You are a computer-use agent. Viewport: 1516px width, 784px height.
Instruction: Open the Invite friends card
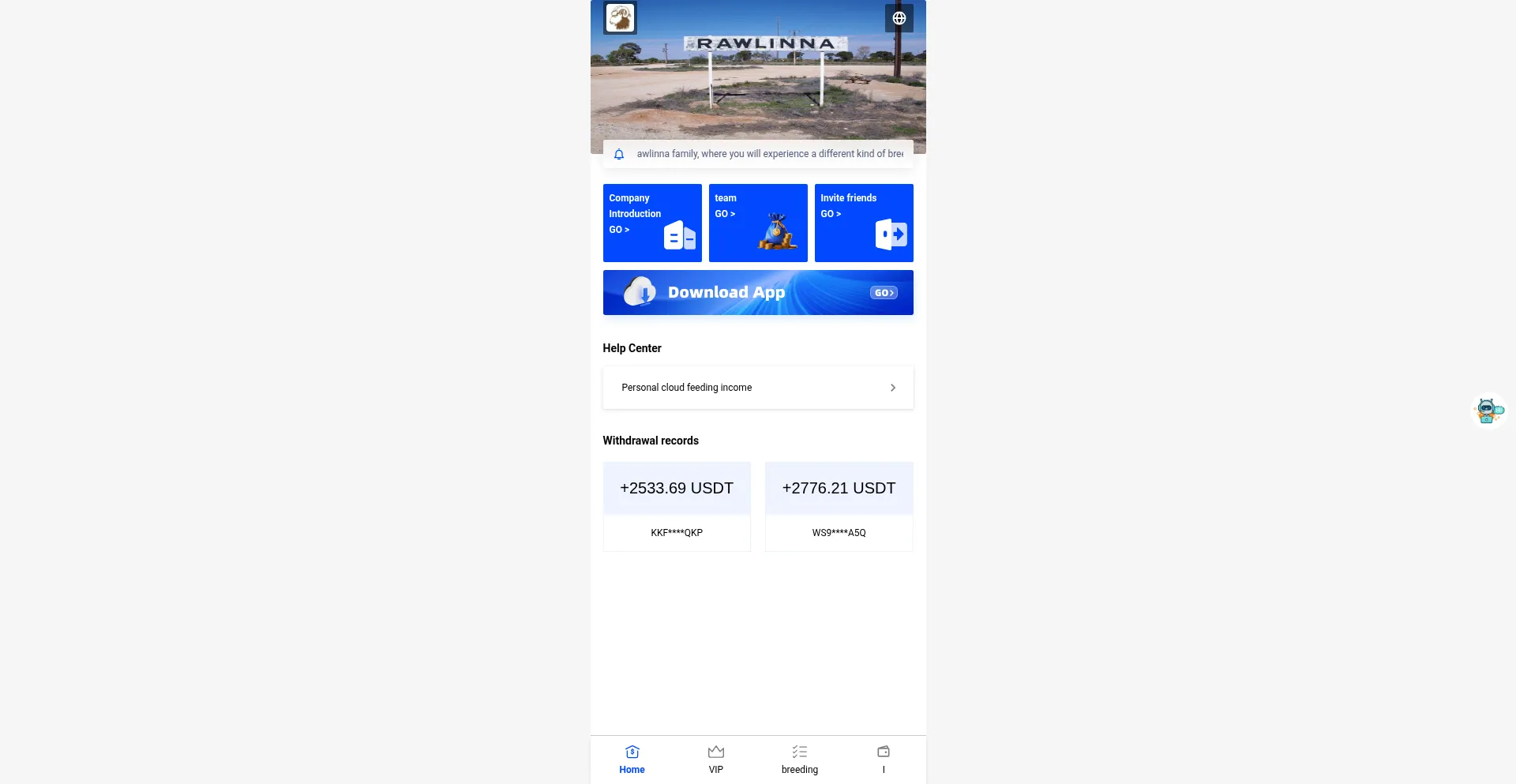click(x=863, y=223)
